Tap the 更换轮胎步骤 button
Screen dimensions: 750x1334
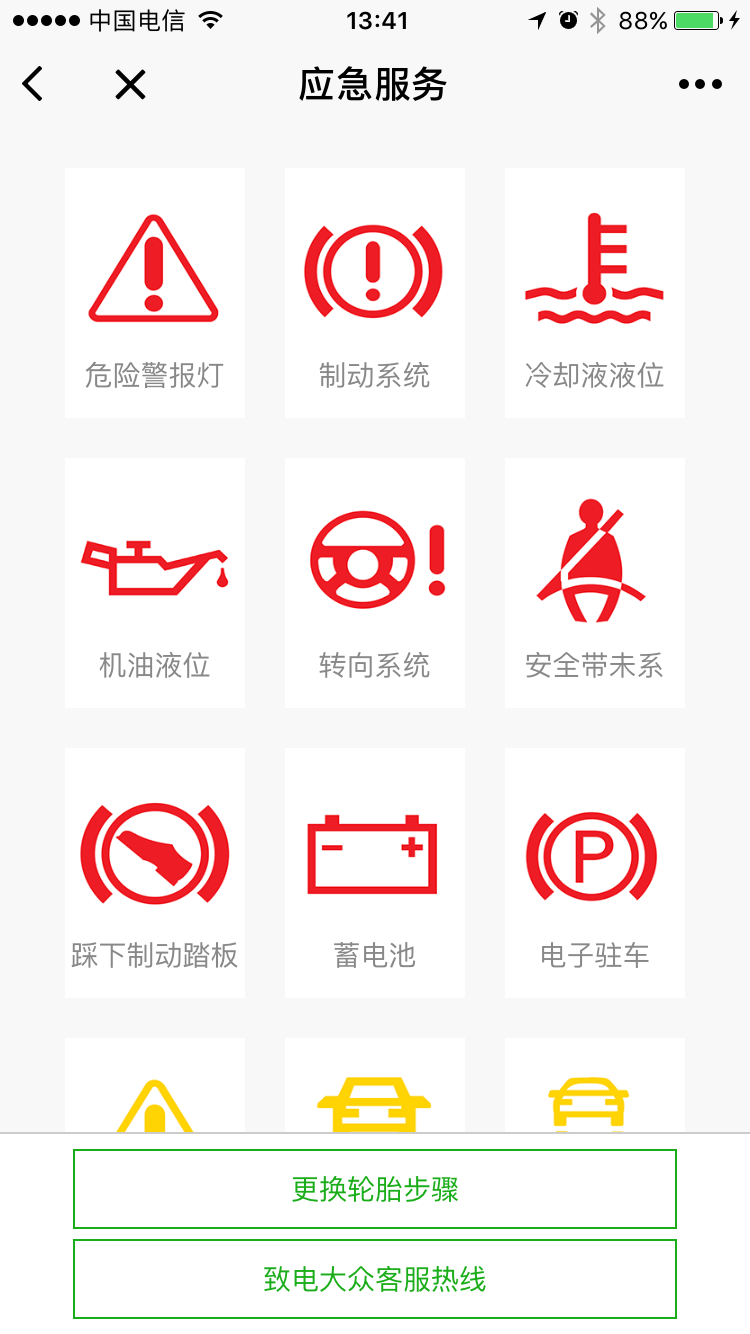pyautogui.click(x=375, y=1189)
